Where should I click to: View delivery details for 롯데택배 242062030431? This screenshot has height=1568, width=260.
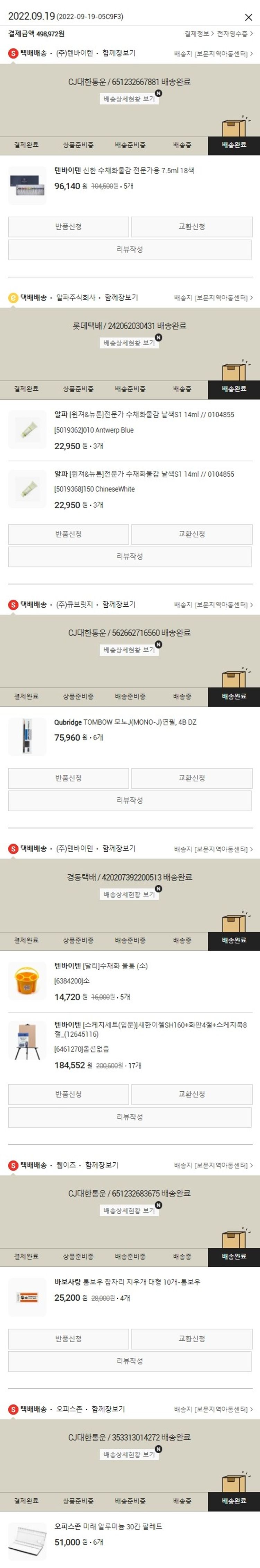[129, 343]
